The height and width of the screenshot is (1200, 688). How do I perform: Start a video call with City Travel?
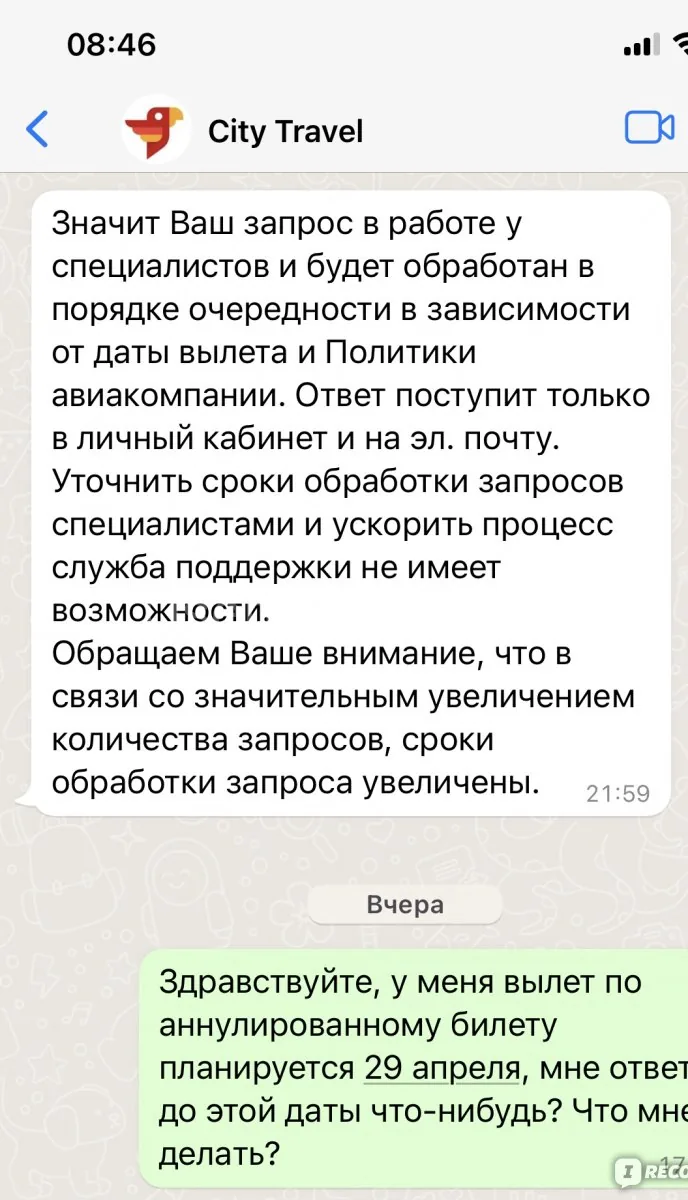pos(649,129)
